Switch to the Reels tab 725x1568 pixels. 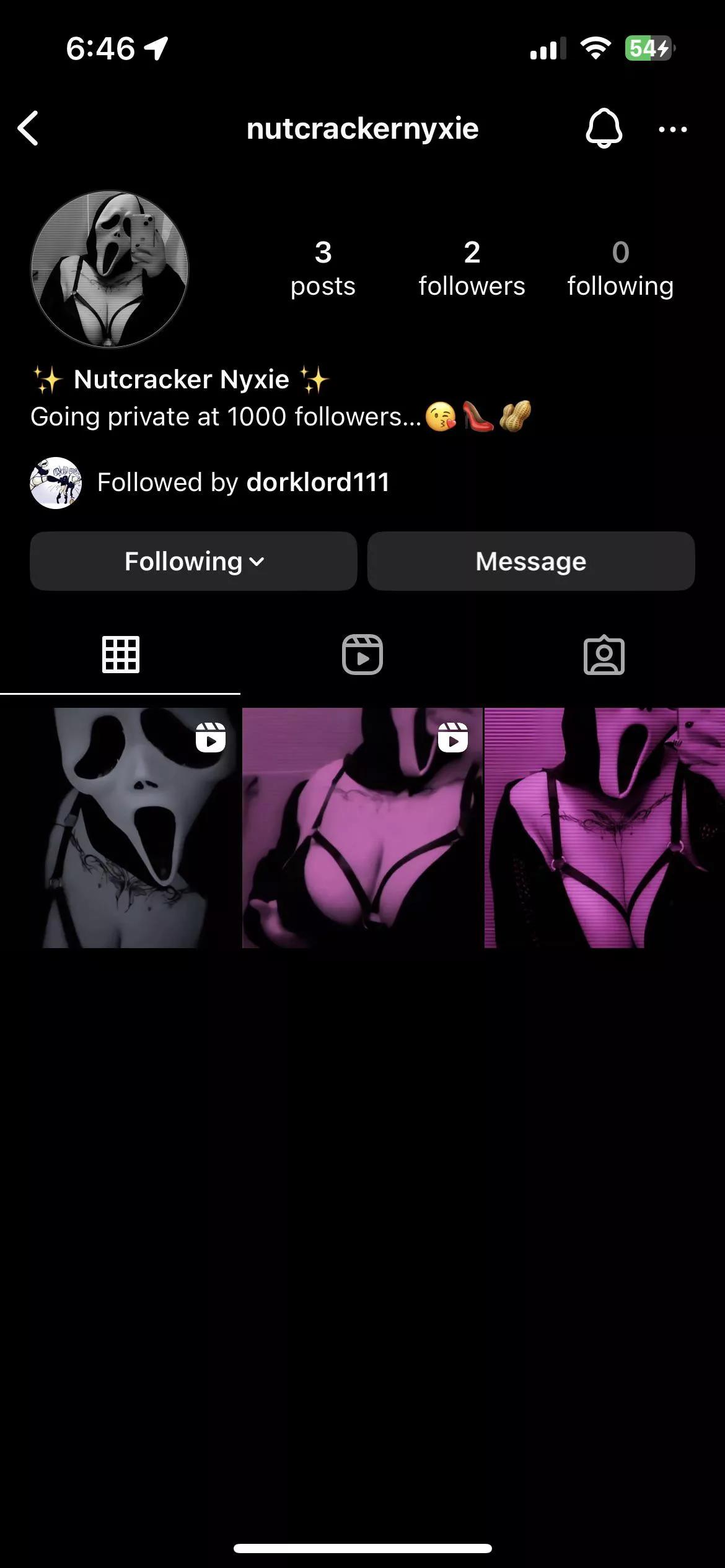(x=362, y=655)
